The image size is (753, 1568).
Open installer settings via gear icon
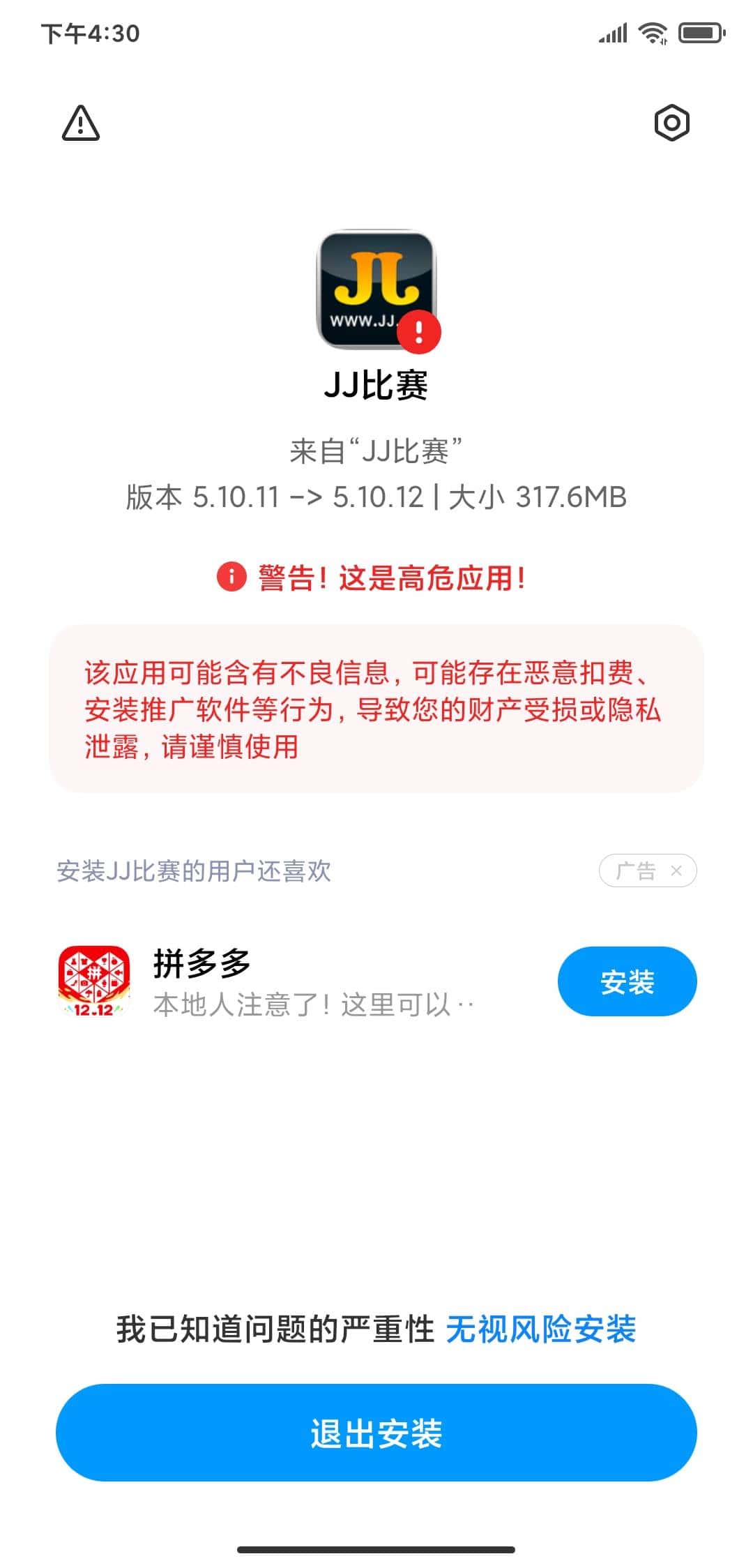pyautogui.click(x=669, y=123)
